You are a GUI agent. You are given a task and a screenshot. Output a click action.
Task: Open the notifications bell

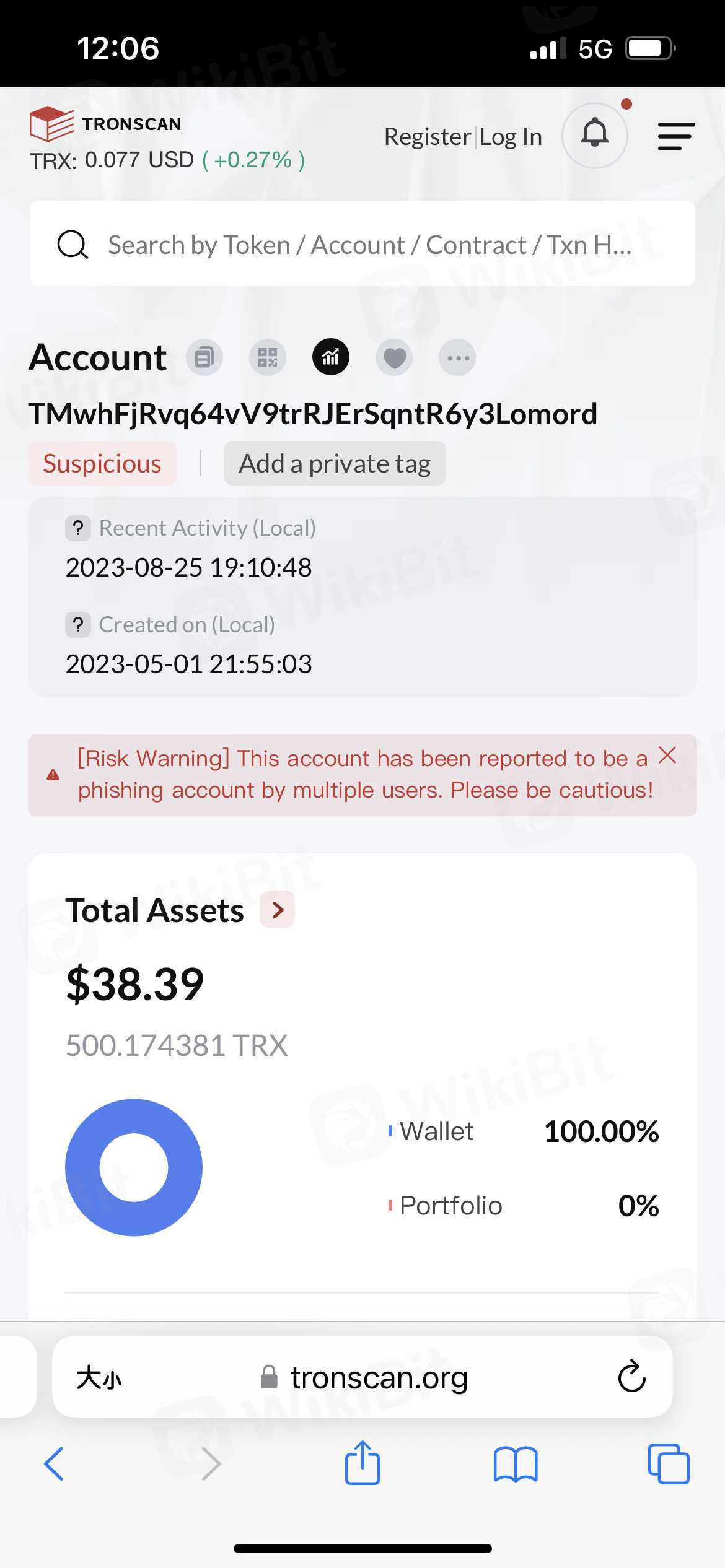tap(594, 134)
